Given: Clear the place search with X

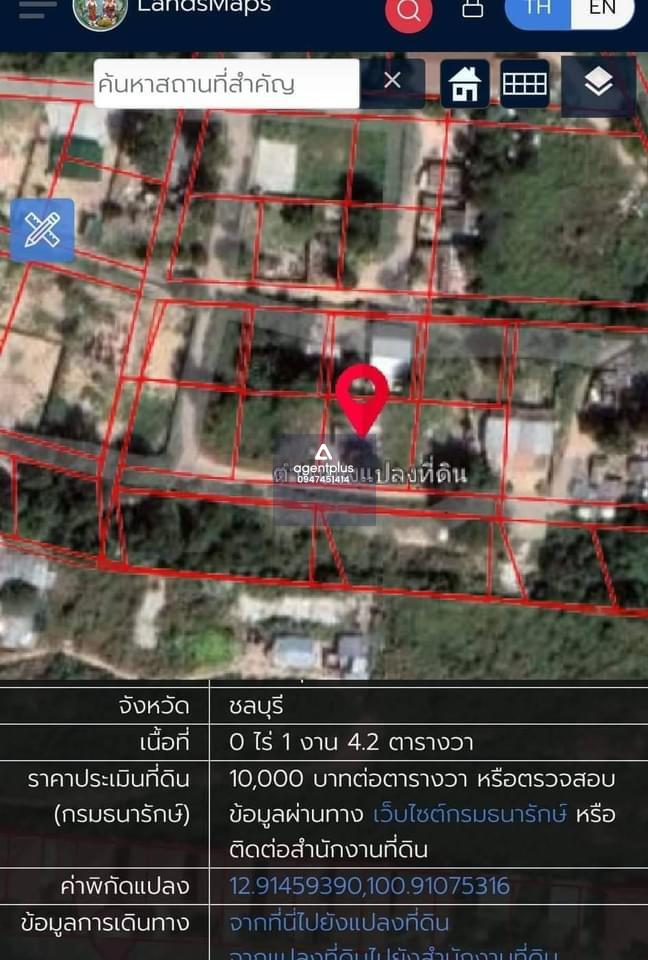Looking at the screenshot, I should (392, 81).
